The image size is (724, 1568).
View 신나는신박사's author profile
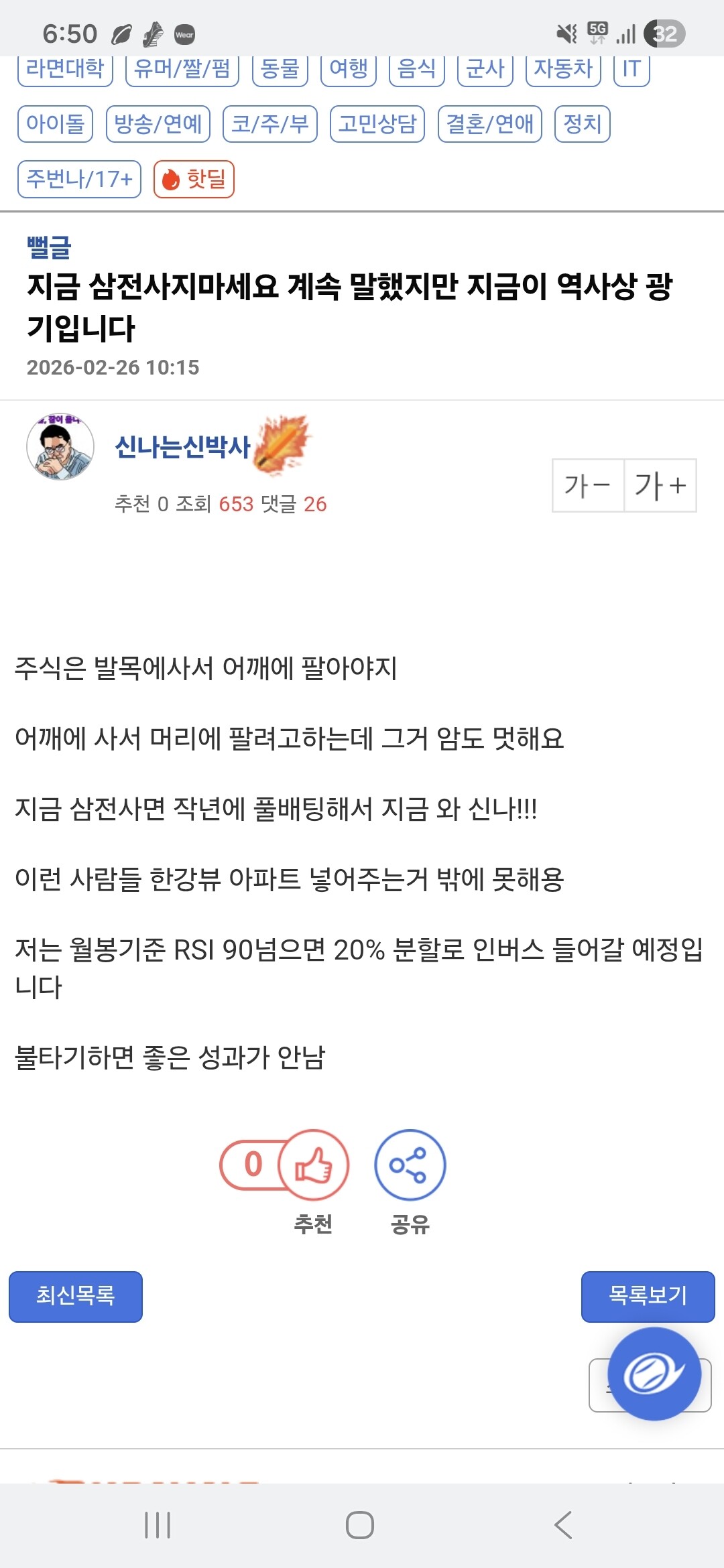182,447
